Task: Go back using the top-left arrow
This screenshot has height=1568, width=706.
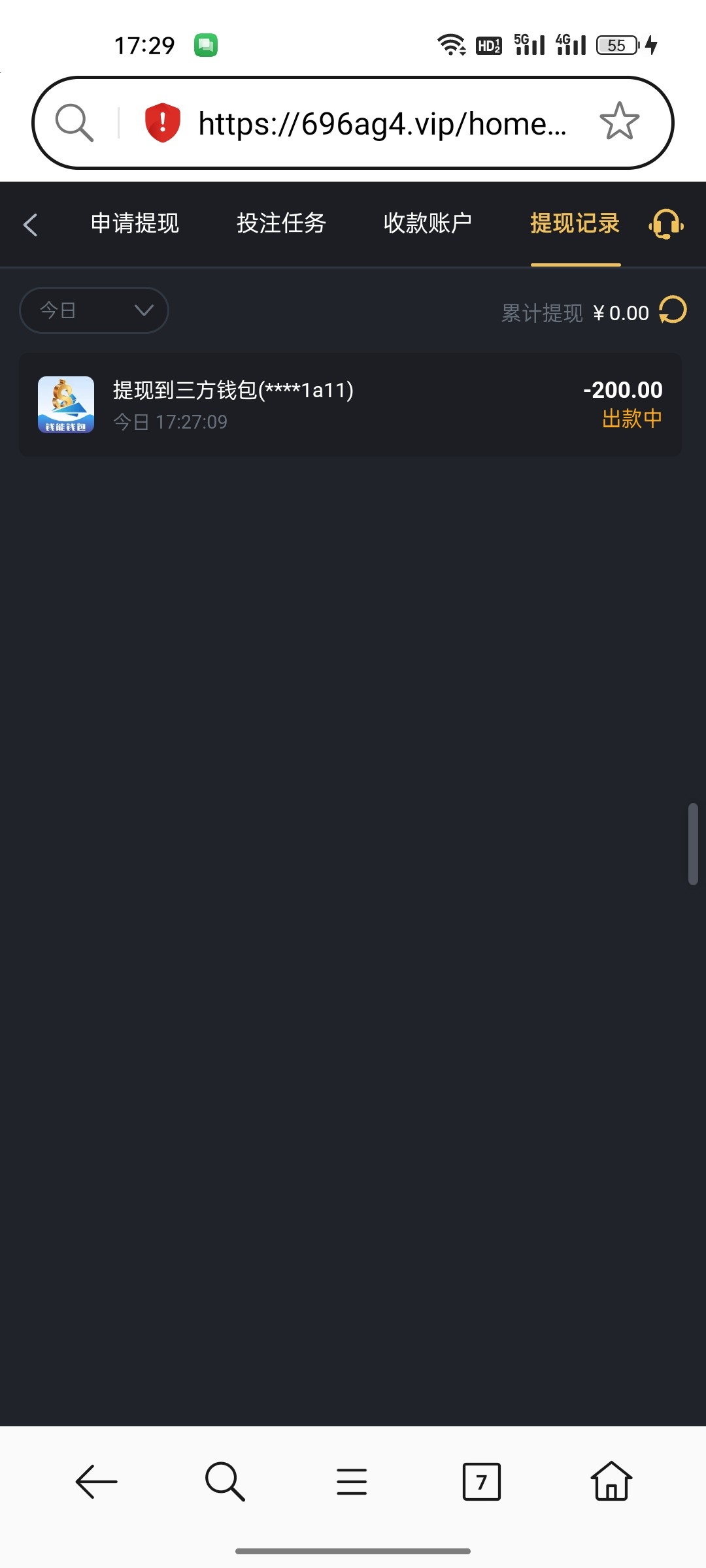Action: pos(30,225)
